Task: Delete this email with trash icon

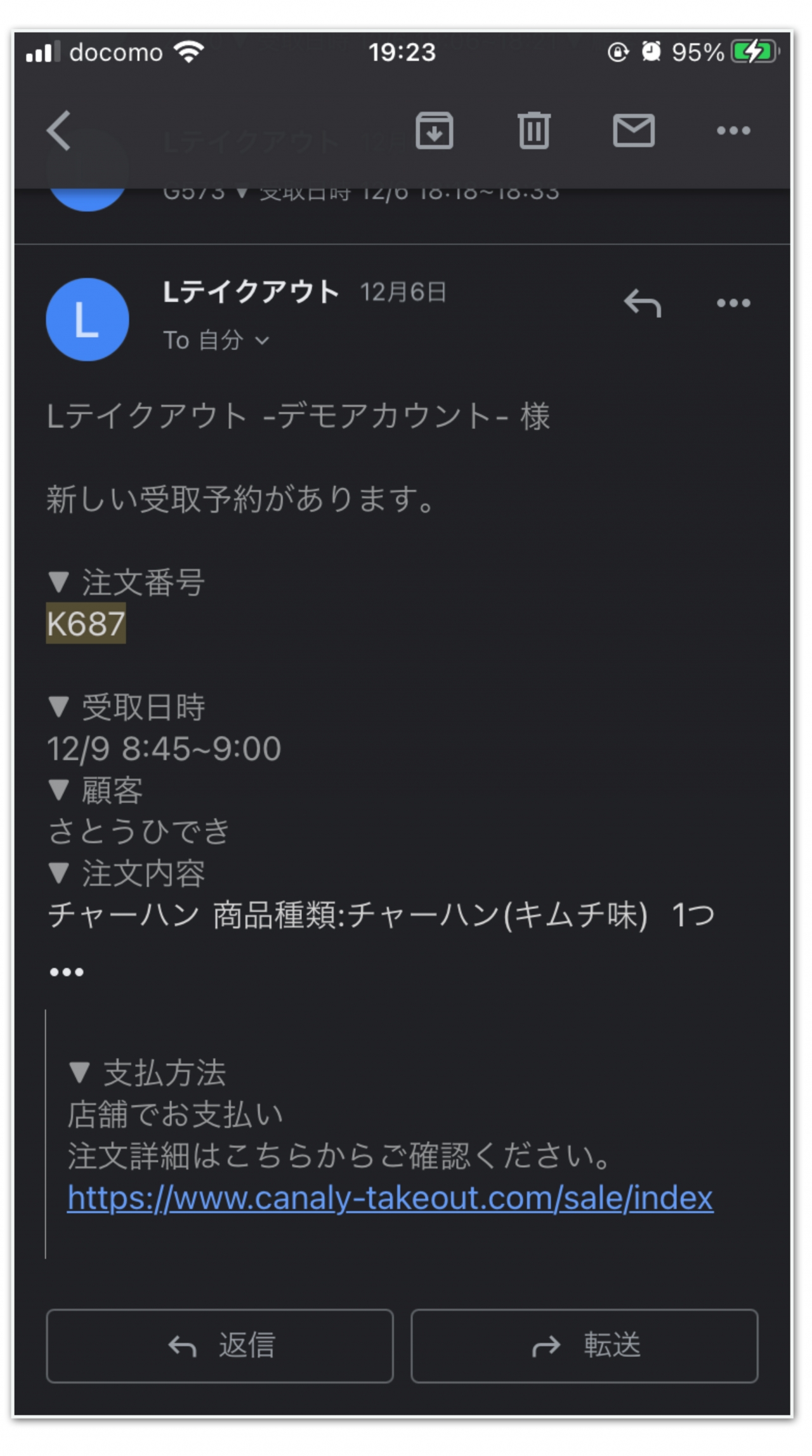Action: pos(534,130)
